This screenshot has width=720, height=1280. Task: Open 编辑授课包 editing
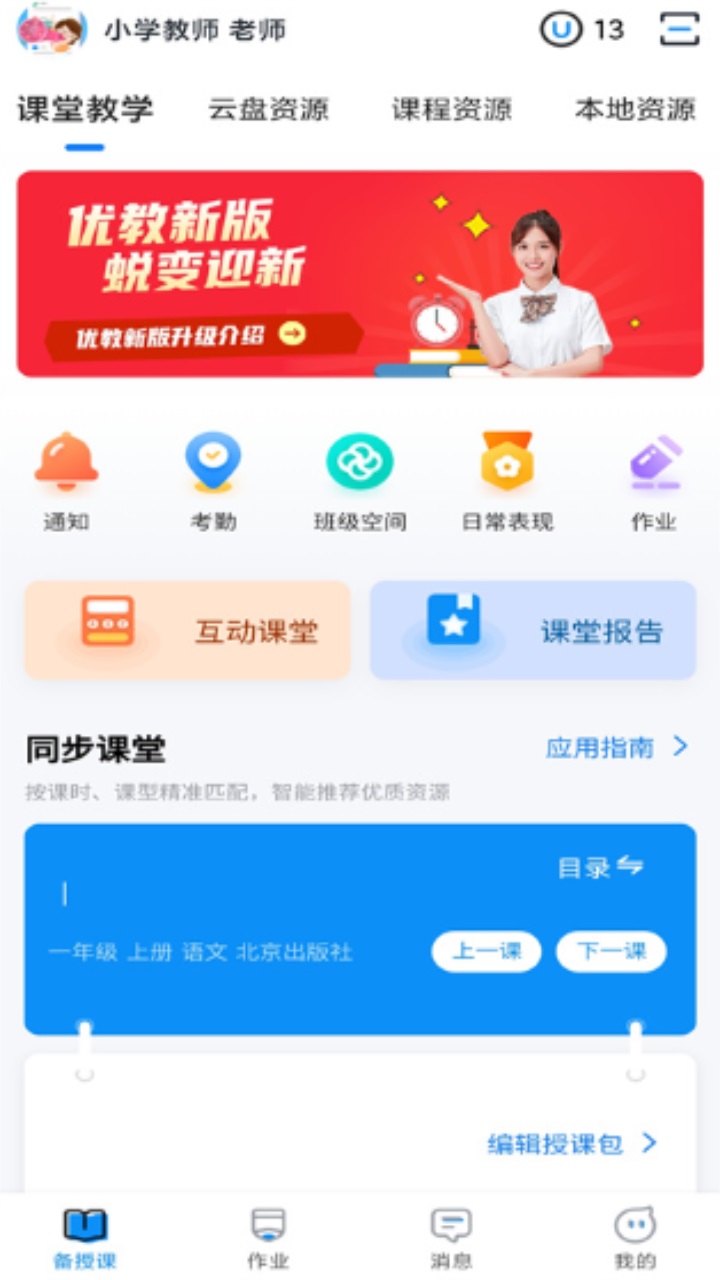click(572, 1144)
